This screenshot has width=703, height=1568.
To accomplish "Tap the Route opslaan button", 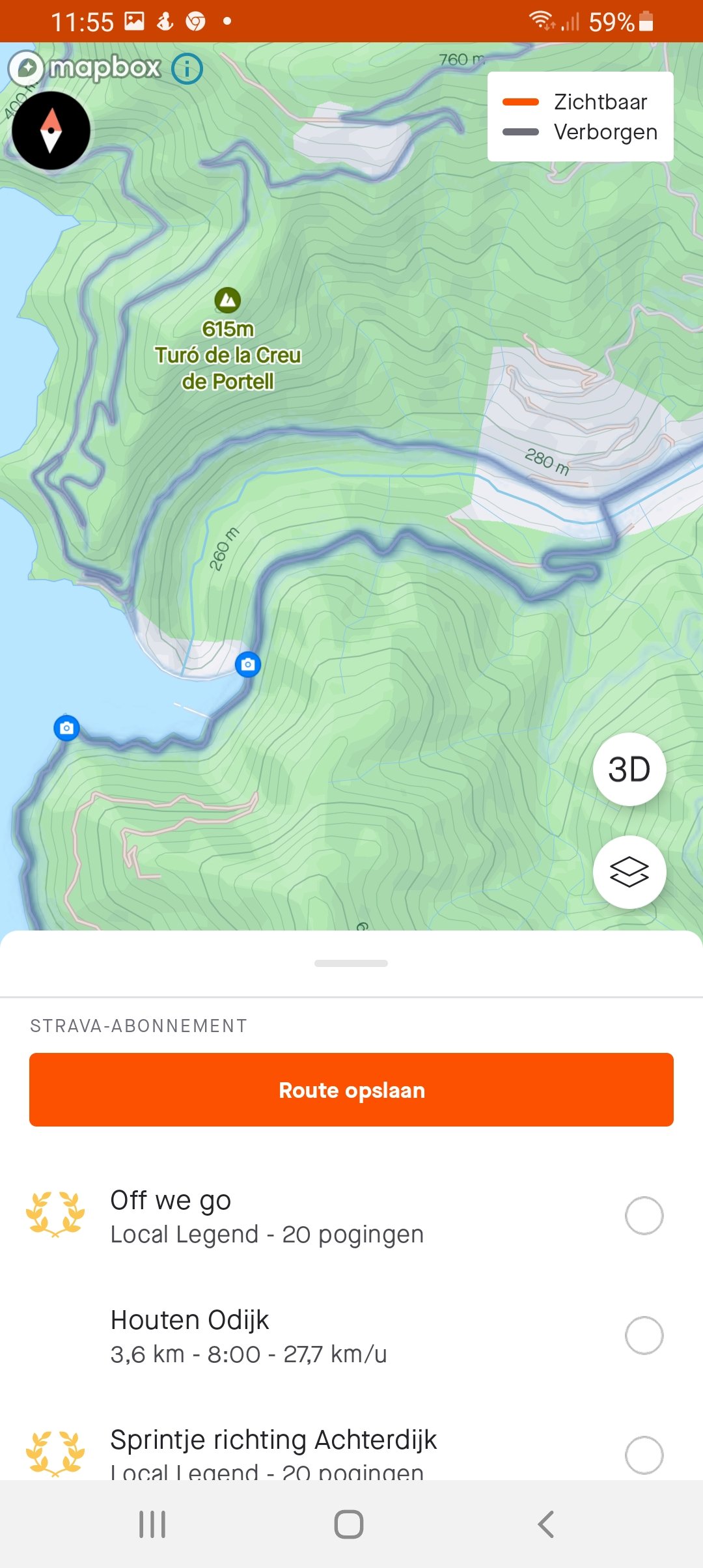I will (x=351, y=1089).
